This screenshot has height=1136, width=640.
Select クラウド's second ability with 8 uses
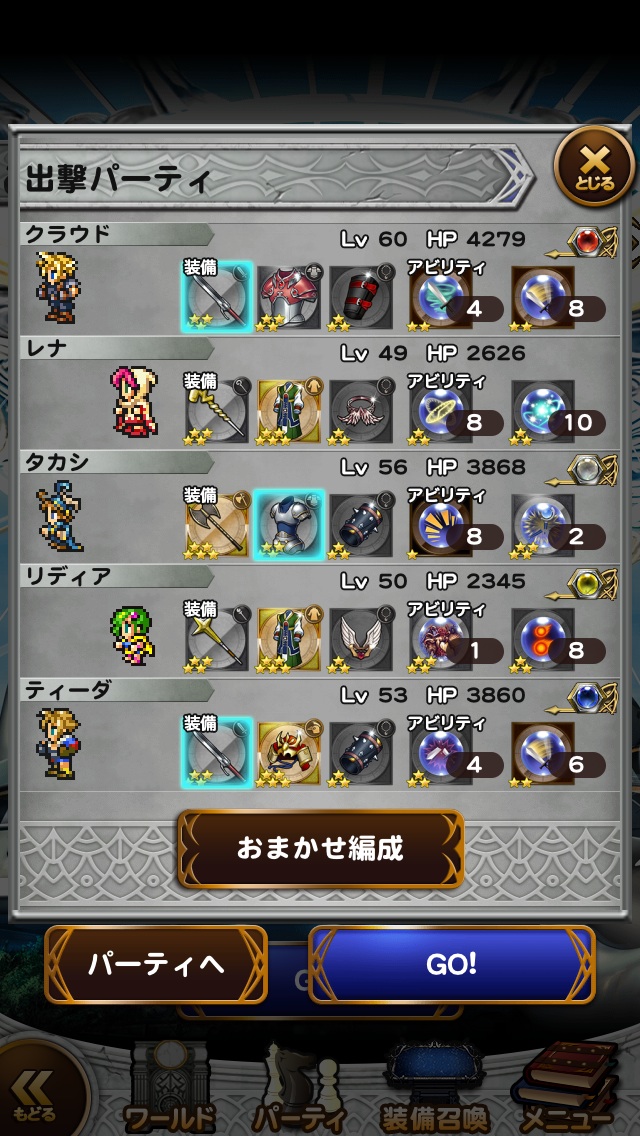[543, 296]
